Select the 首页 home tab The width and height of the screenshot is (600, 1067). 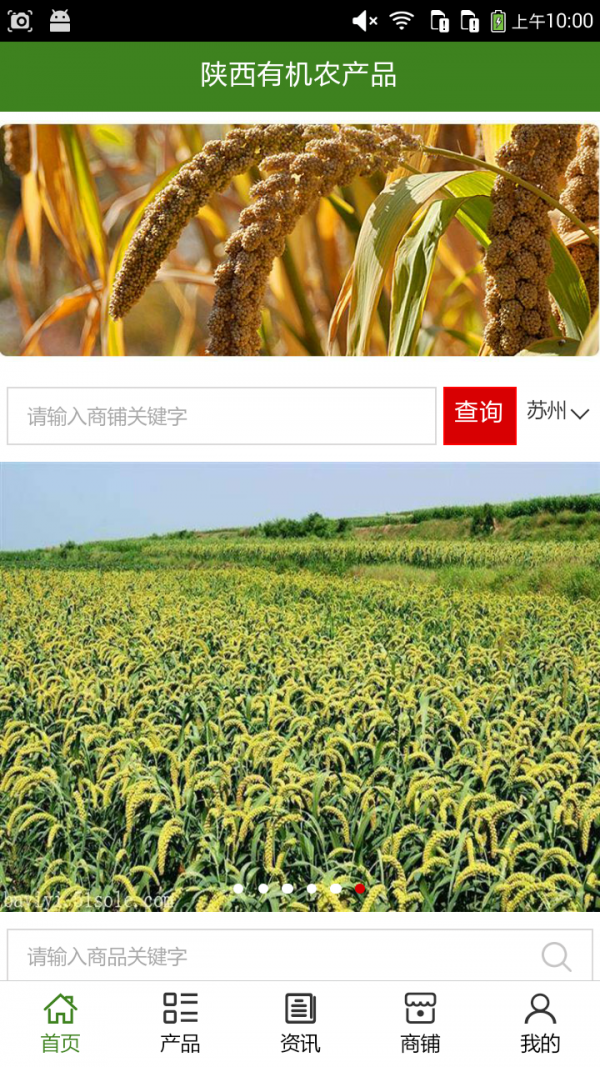click(60, 1023)
